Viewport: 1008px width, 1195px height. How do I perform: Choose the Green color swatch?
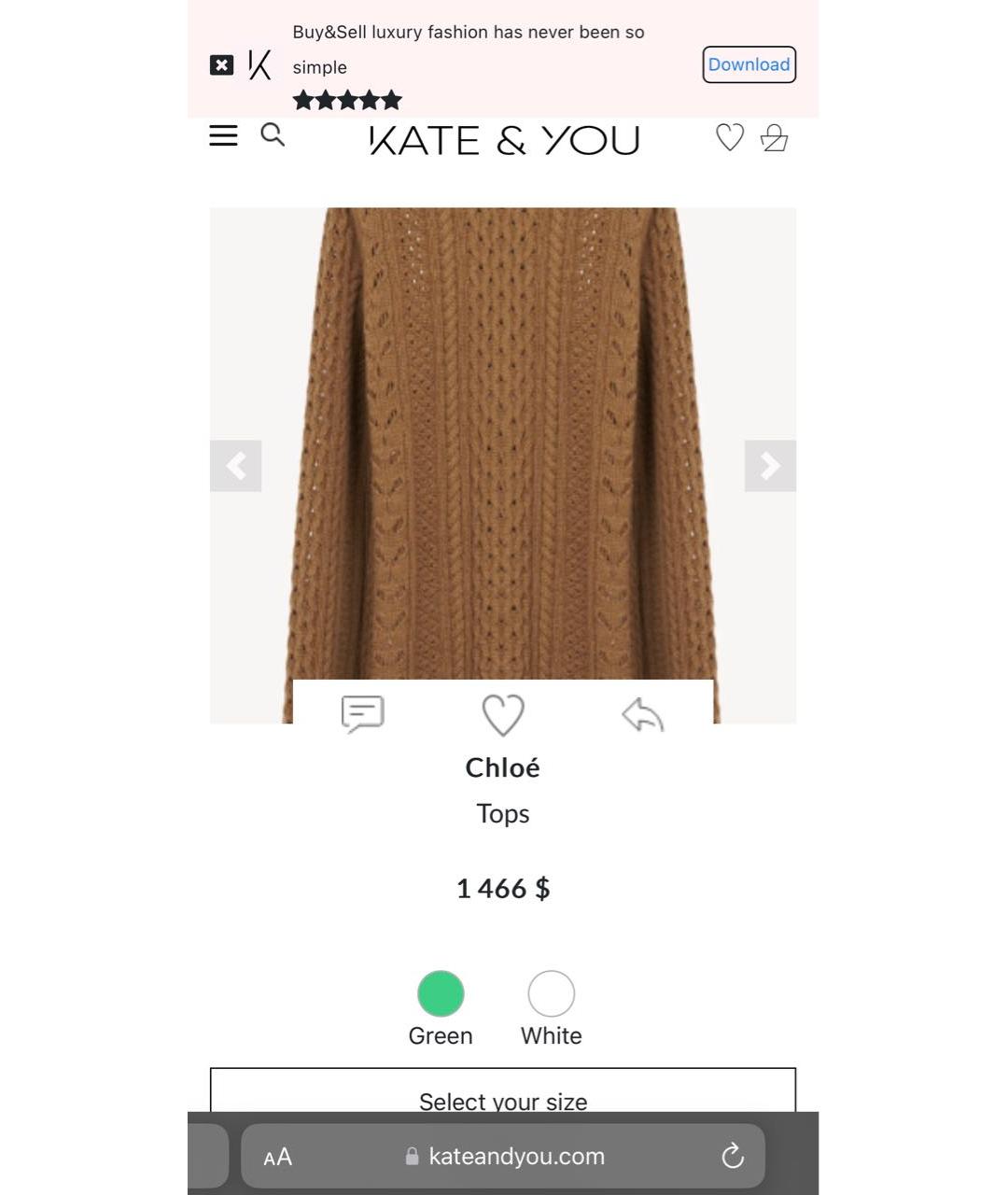coord(441,993)
